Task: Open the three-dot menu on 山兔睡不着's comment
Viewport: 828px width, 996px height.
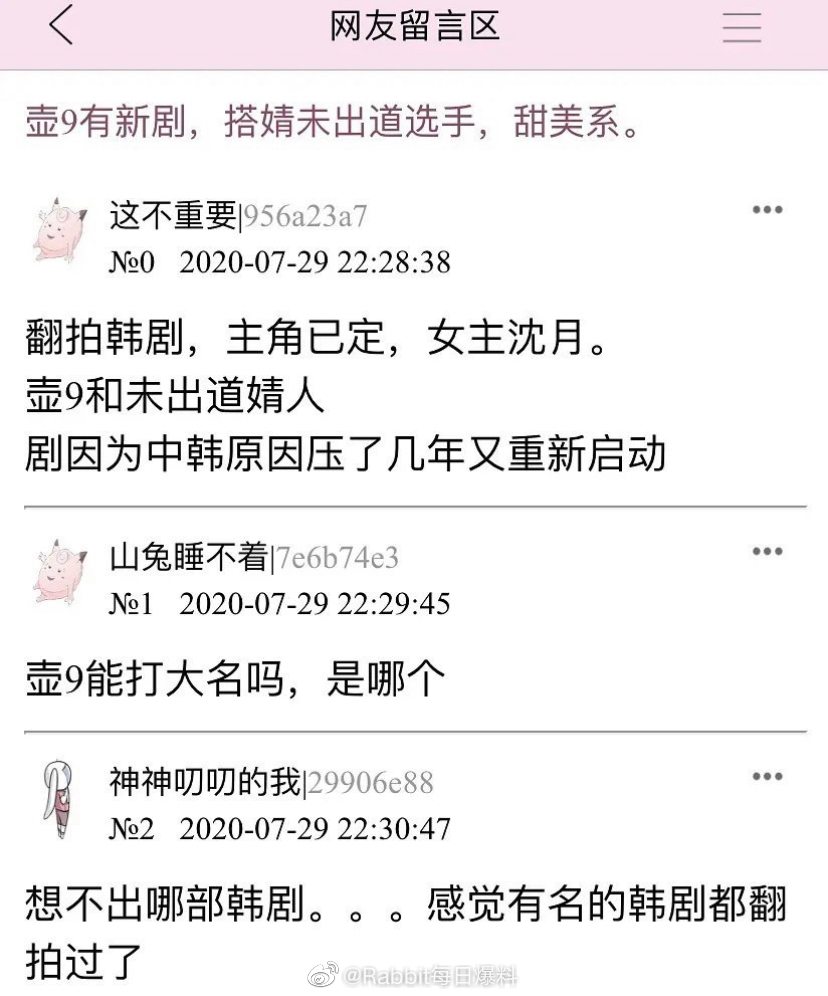Action: coord(768,550)
